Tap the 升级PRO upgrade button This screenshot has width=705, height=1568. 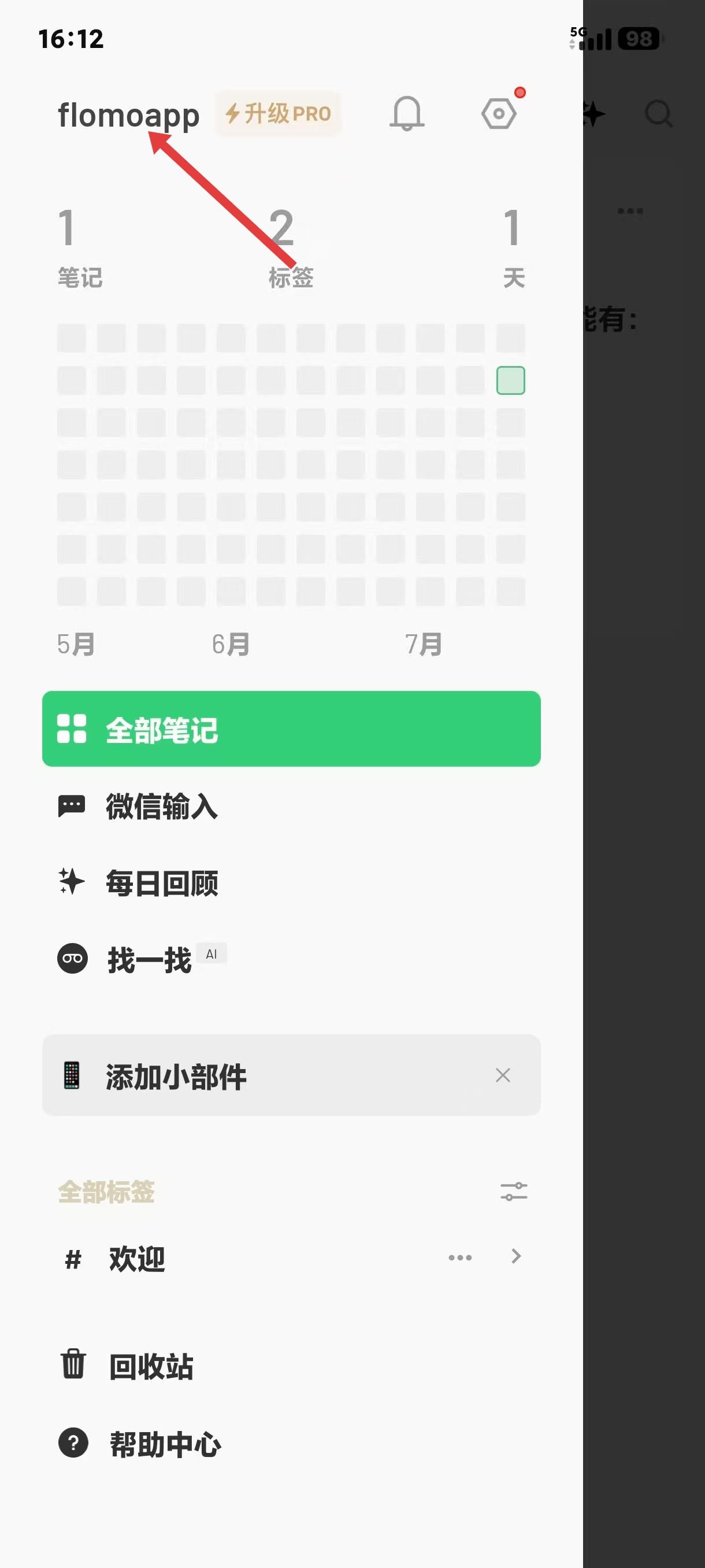coord(279,114)
